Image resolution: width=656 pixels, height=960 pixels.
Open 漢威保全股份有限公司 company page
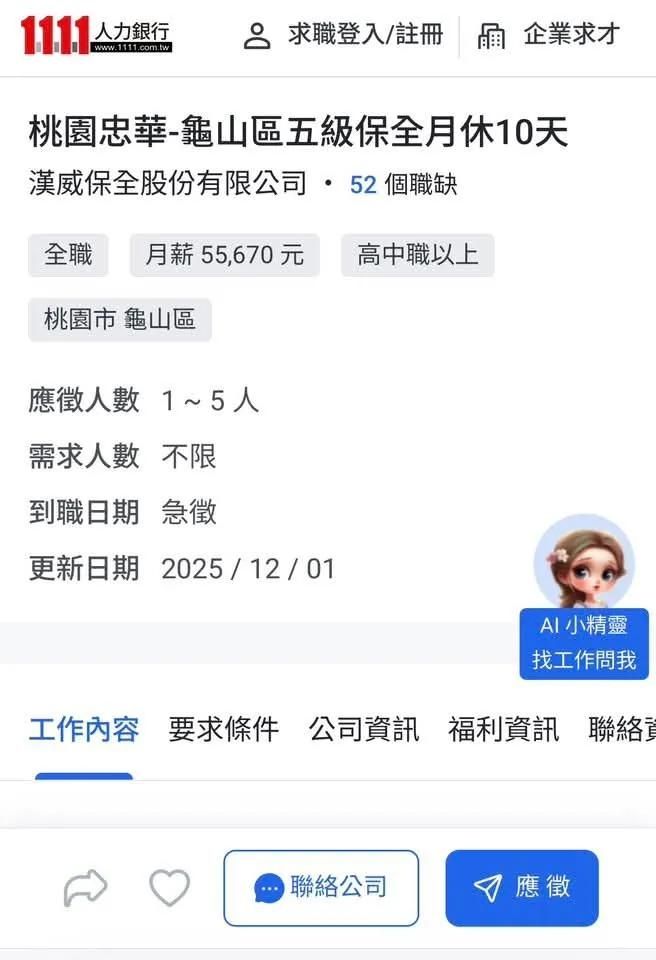pos(168,185)
